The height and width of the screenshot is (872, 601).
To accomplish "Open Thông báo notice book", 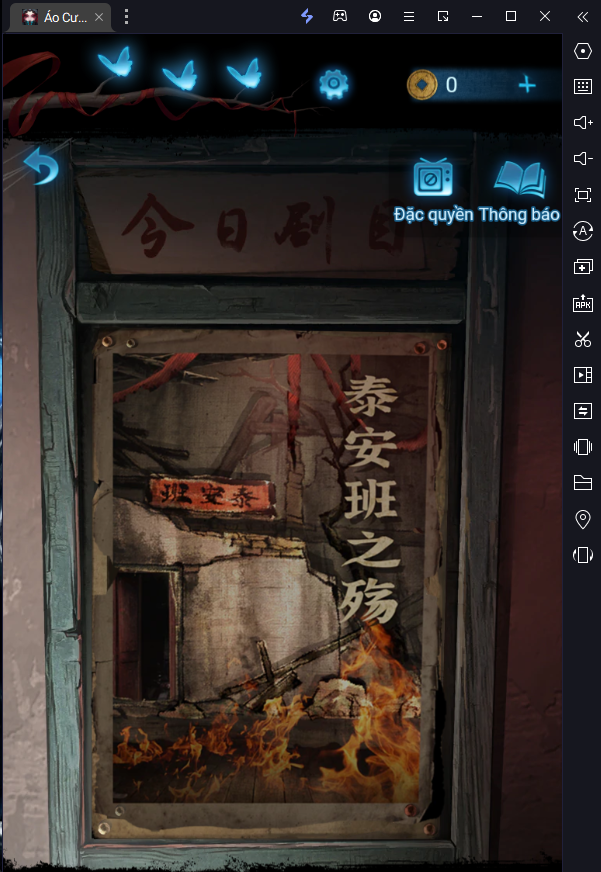I will coord(520,180).
